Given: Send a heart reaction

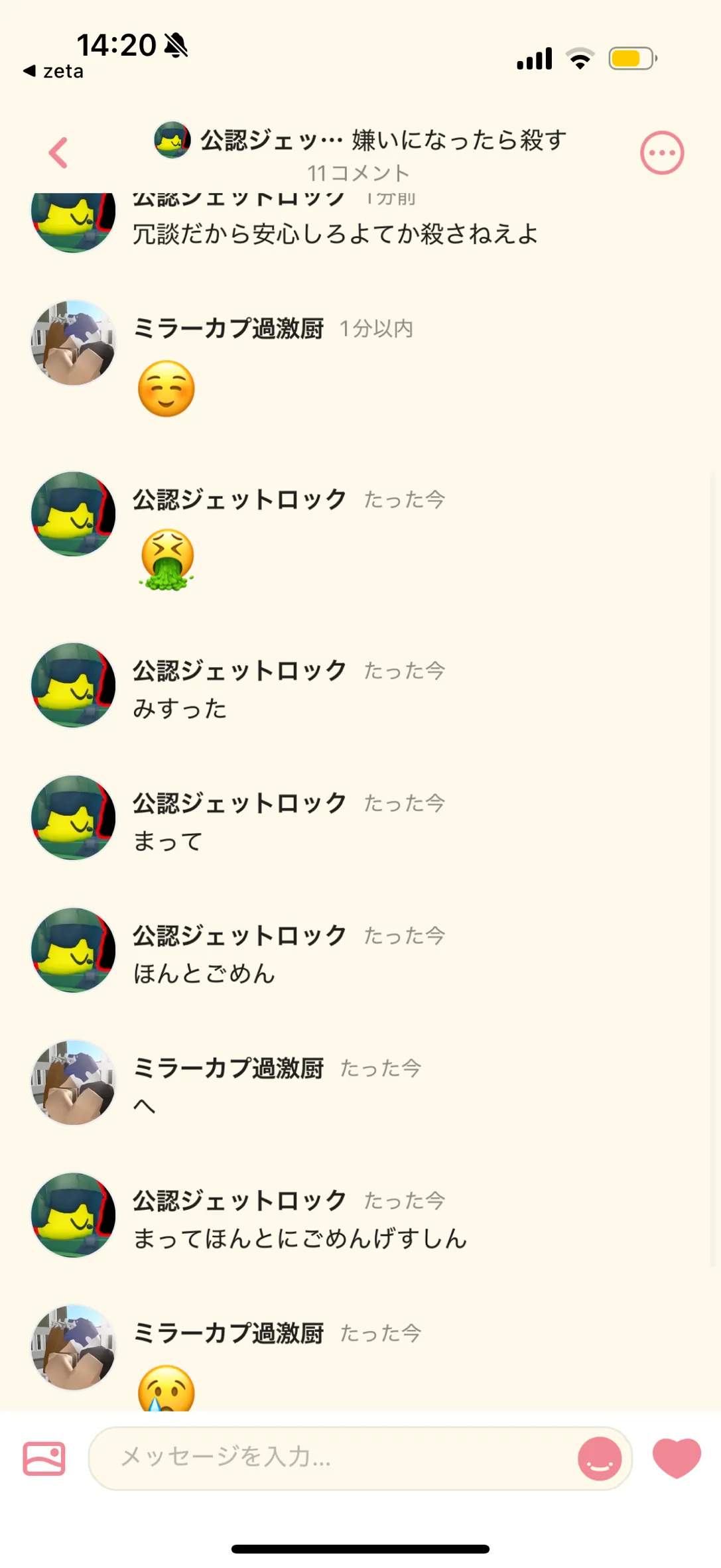Looking at the screenshot, I should (x=676, y=1457).
